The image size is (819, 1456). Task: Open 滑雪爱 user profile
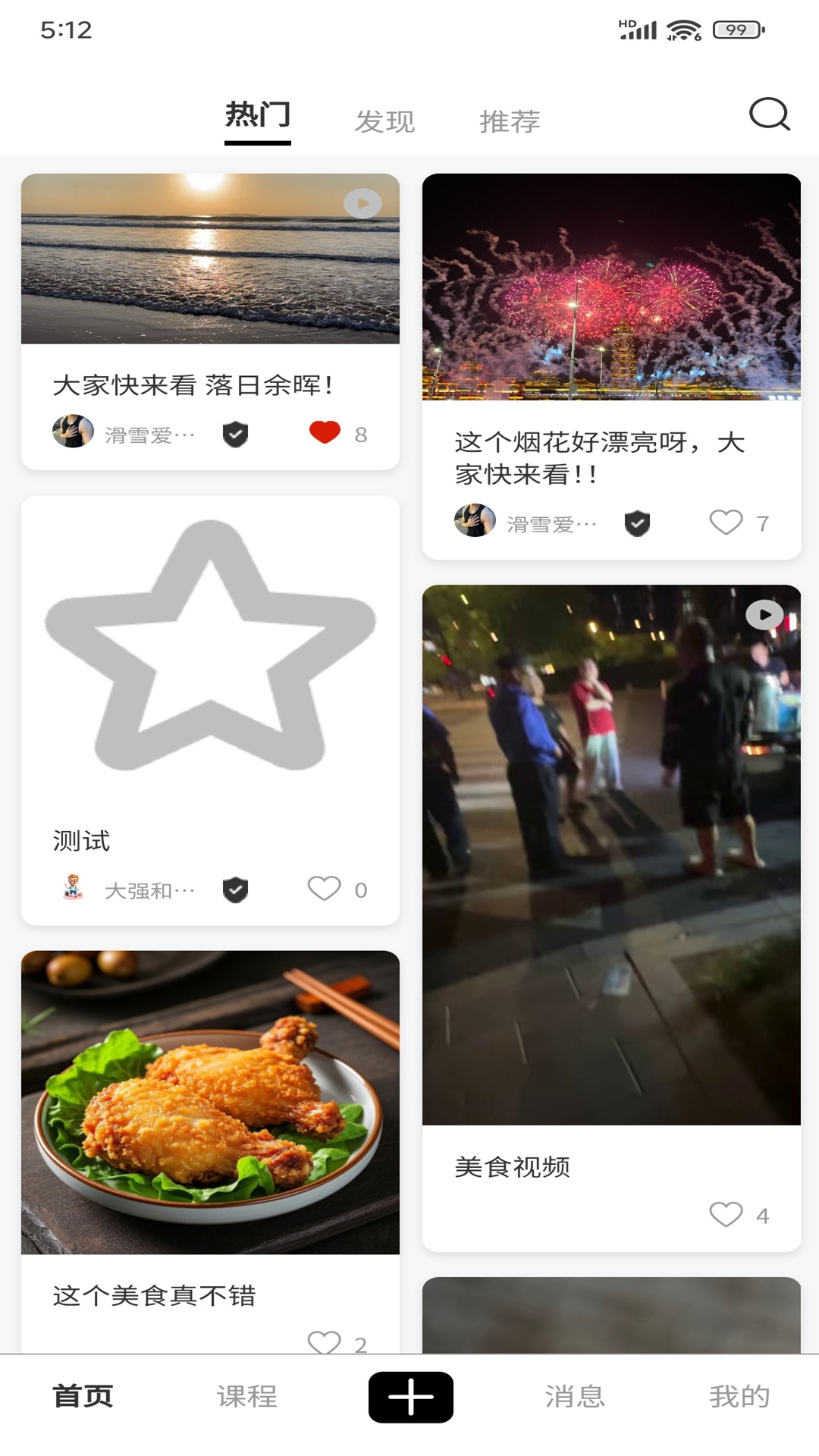[149, 433]
